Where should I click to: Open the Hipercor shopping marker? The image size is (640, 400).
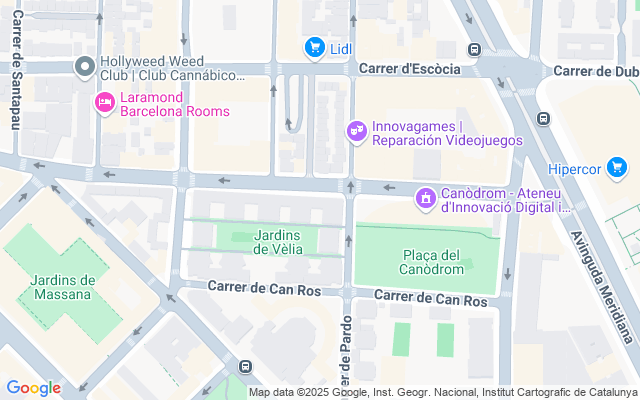coord(618,169)
